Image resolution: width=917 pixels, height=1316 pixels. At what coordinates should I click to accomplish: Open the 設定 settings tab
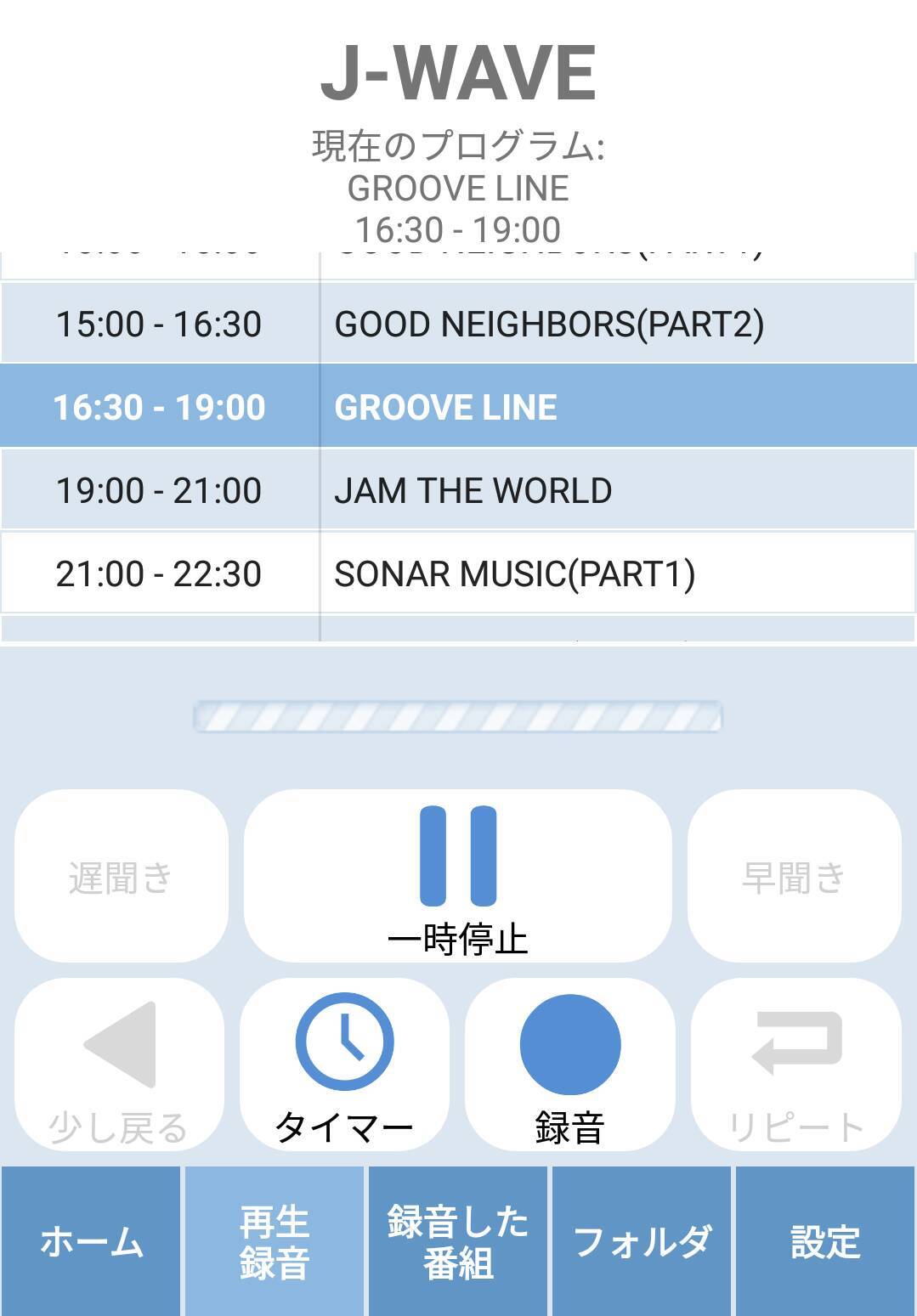point(825,1241)
